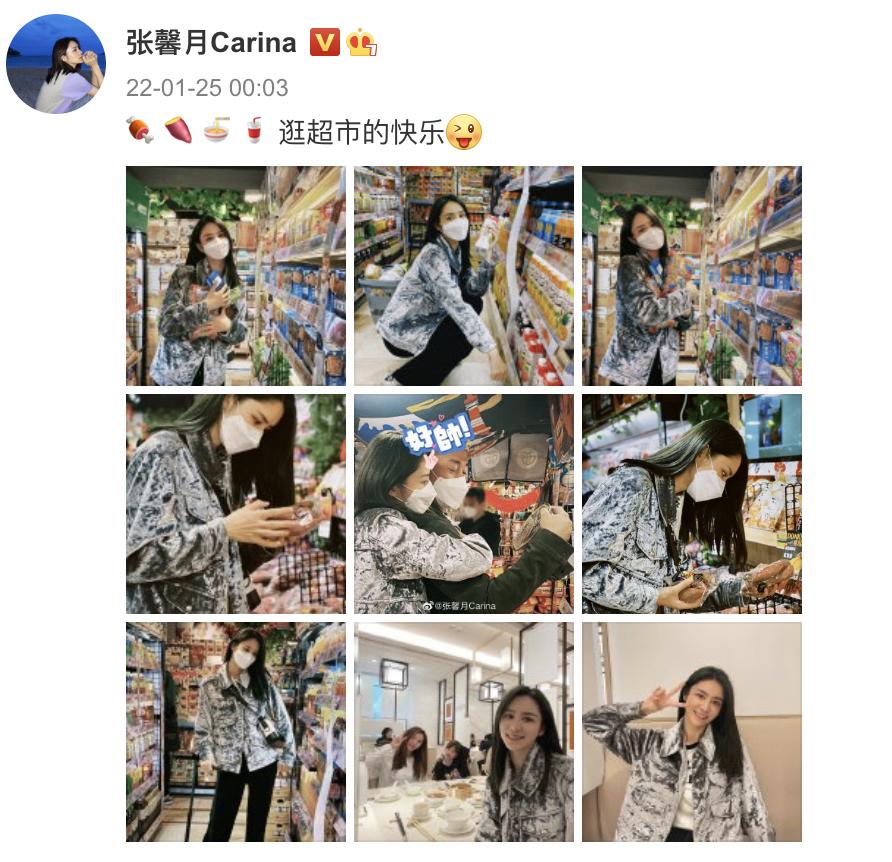View the photo of her bending over snacks
Viewport: 892px width, 862px height.
691,504
